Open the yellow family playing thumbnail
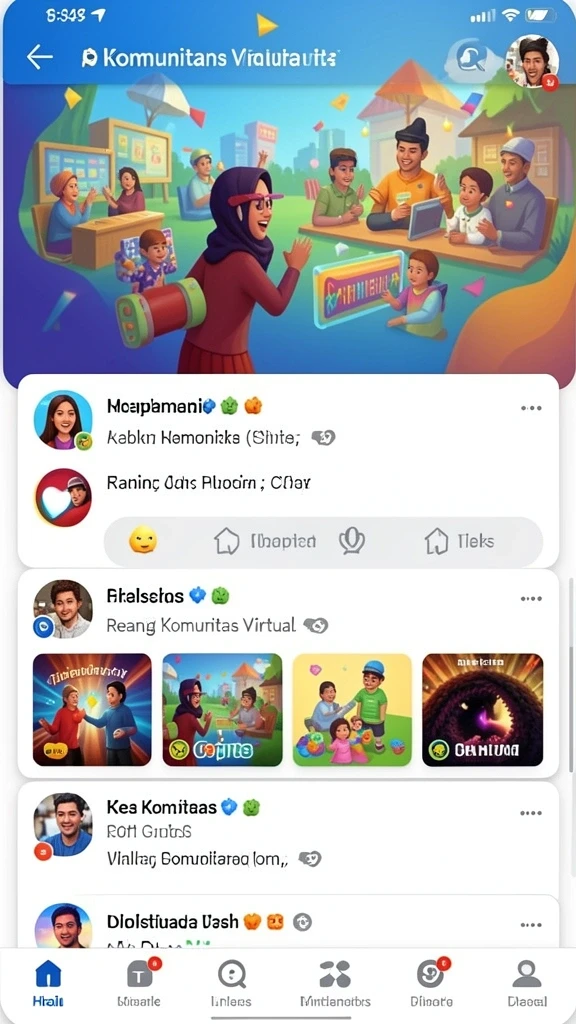This screenshot has height=1024, width=576. click(352, 709)
